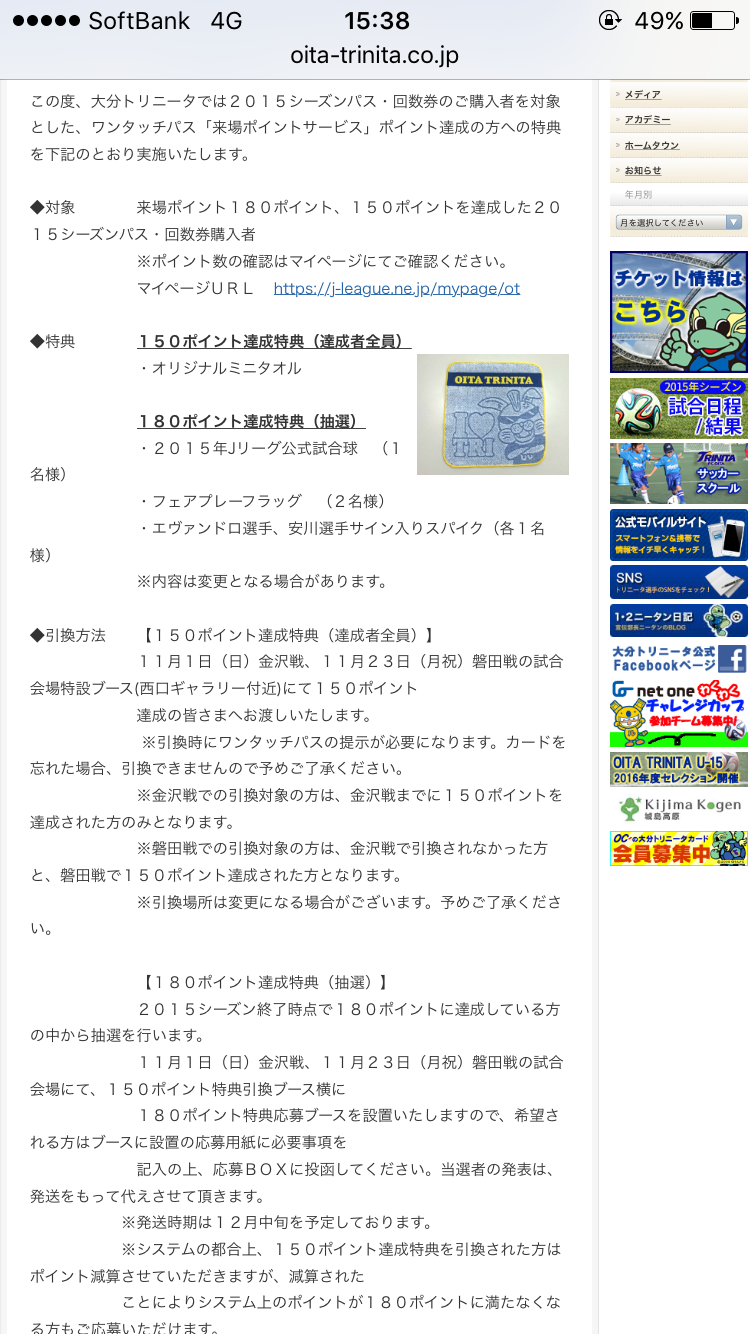Open the net one チャレンジカップ banner
Image resolution: width=750 pixels, height=1334 pixels.
click(x=679, y=713)
